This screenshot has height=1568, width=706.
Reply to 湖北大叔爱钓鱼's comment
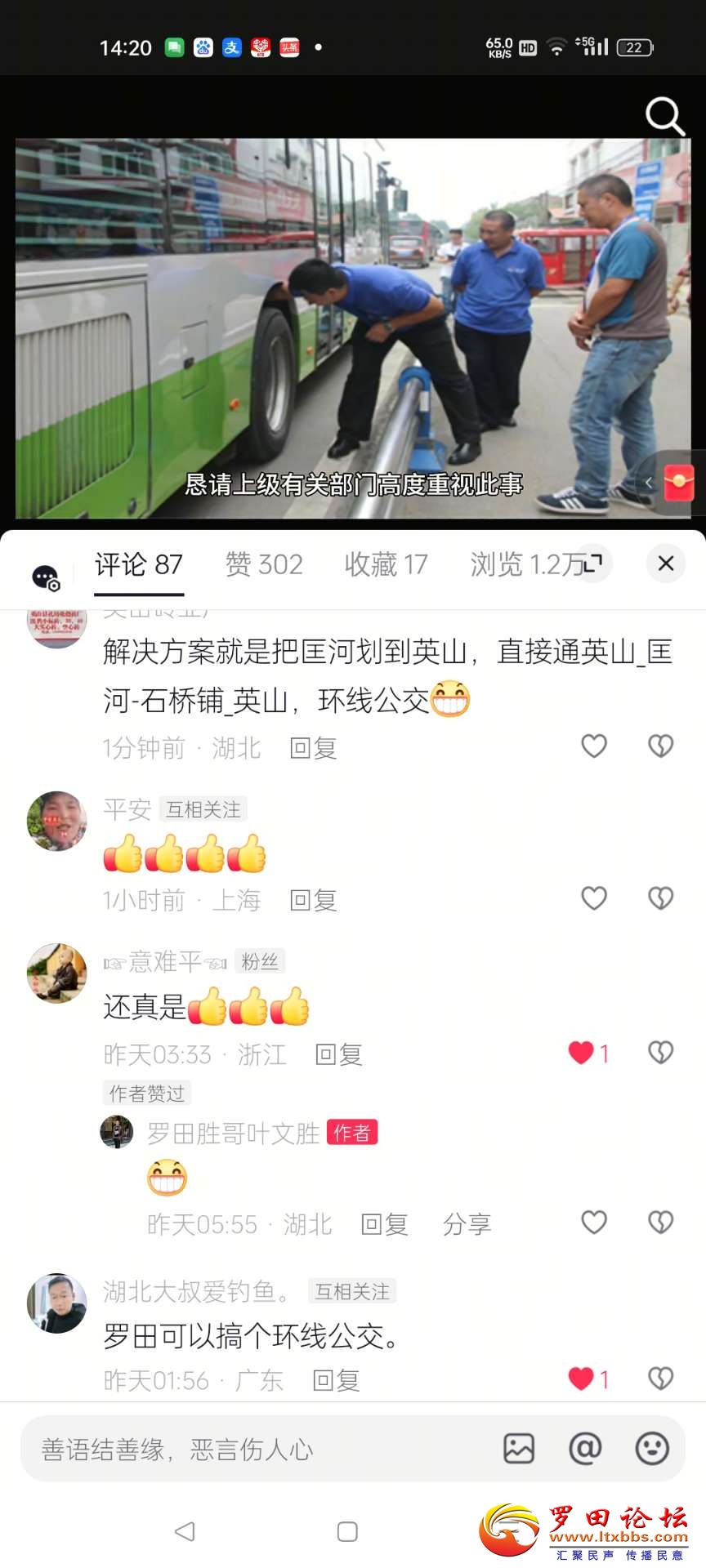(336, 1380)
